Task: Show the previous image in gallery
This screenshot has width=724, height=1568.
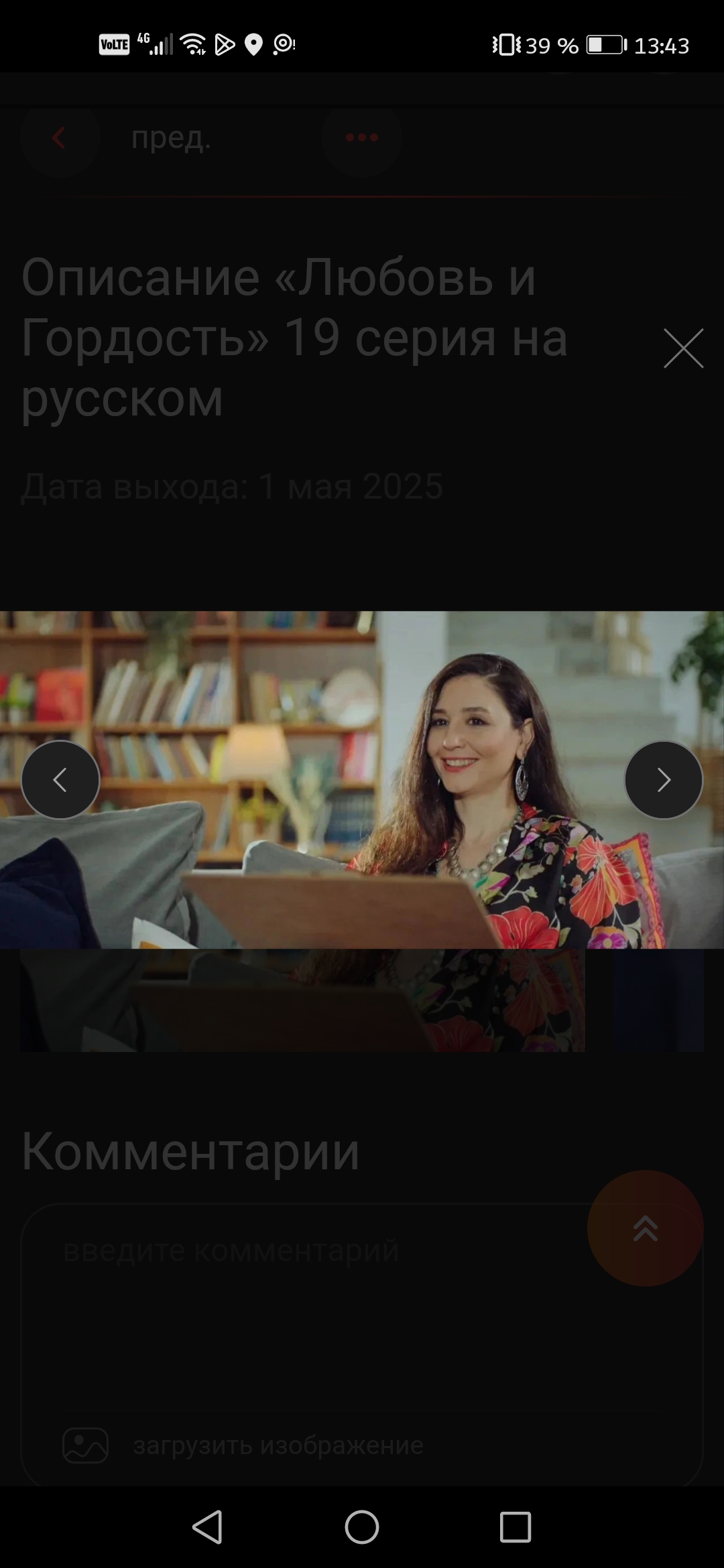Action: click(x=60, y=779)
